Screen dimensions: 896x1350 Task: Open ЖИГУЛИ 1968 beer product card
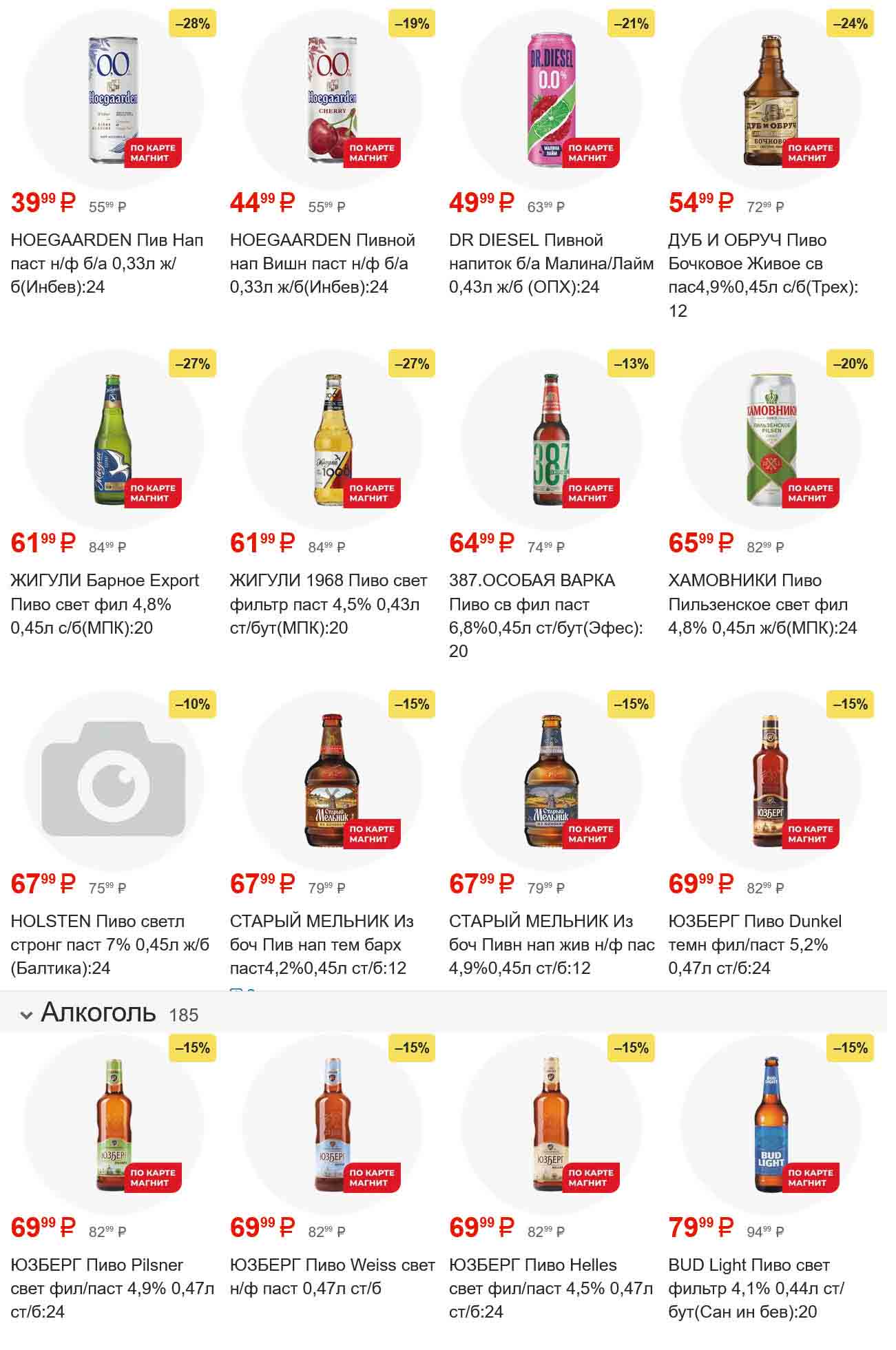click(x=333, y=439)
